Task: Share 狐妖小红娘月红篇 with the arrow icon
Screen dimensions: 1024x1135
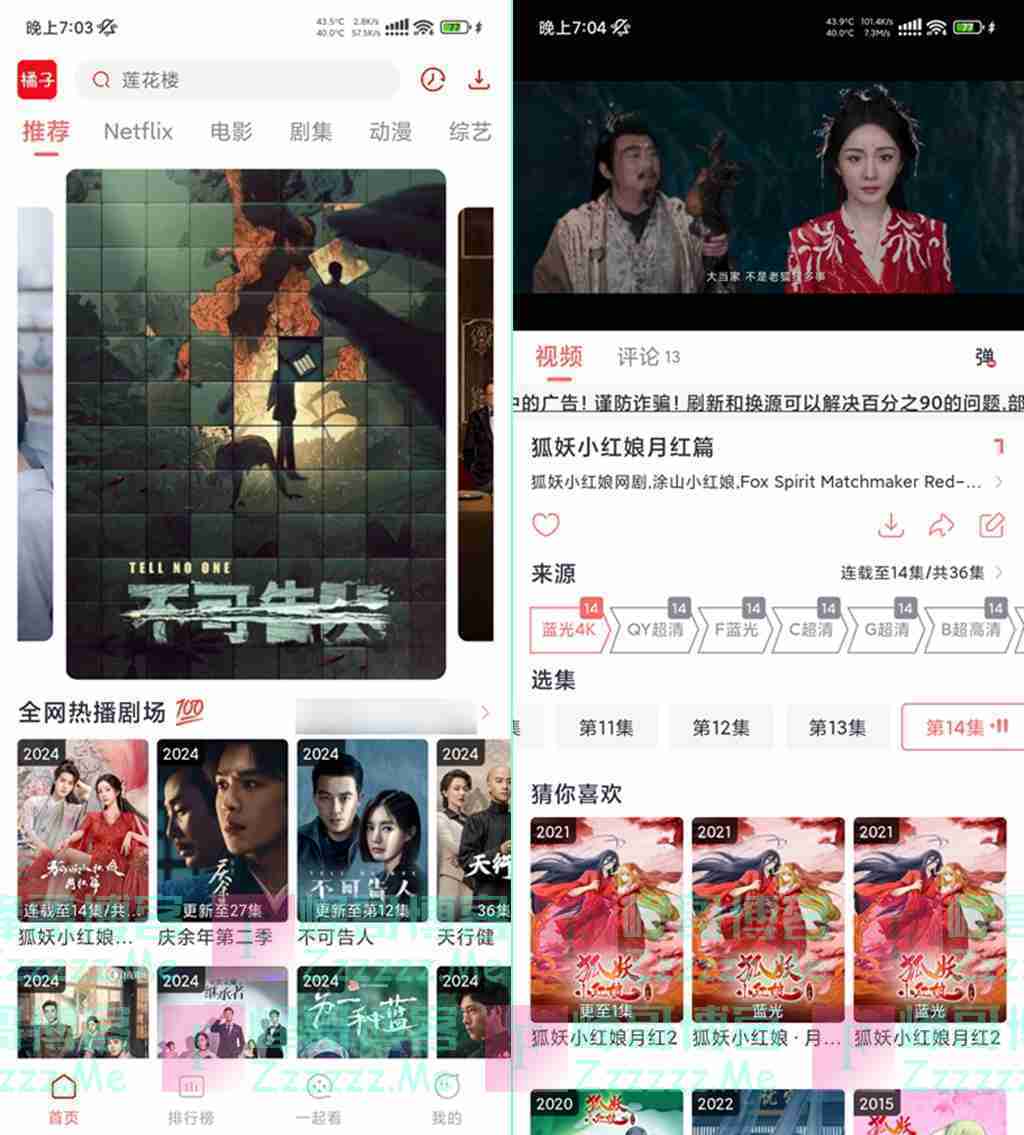Action: click(x=940, y=525)
